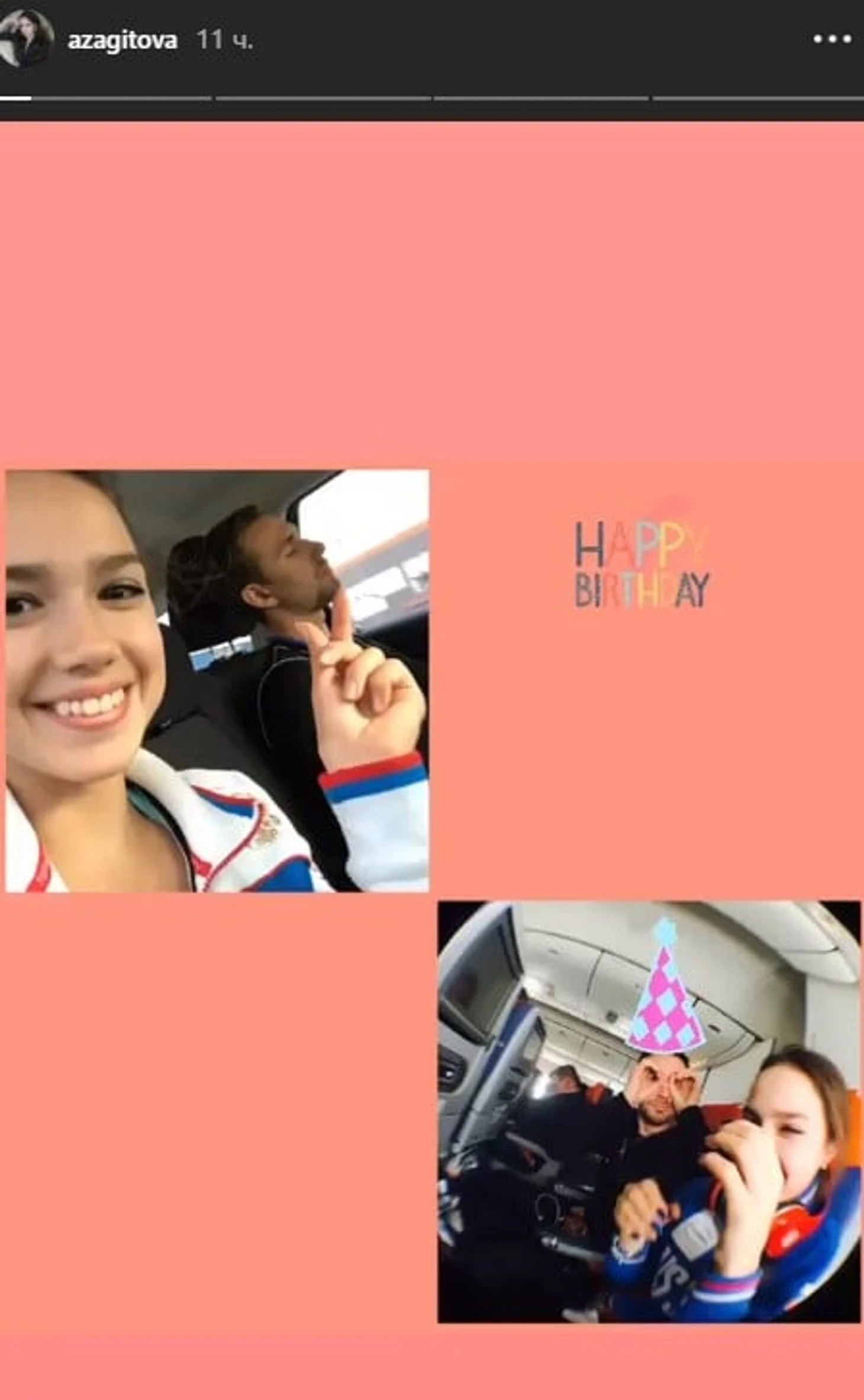Open the story overflow menu
This screenshot has height=1400, width=864.
click(831, 40)
